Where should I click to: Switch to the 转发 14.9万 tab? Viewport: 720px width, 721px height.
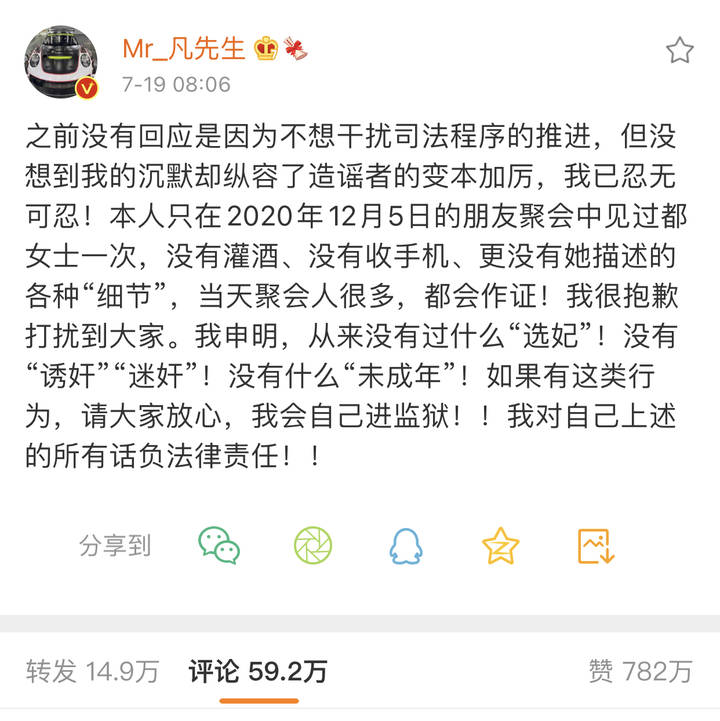point(92,671)
